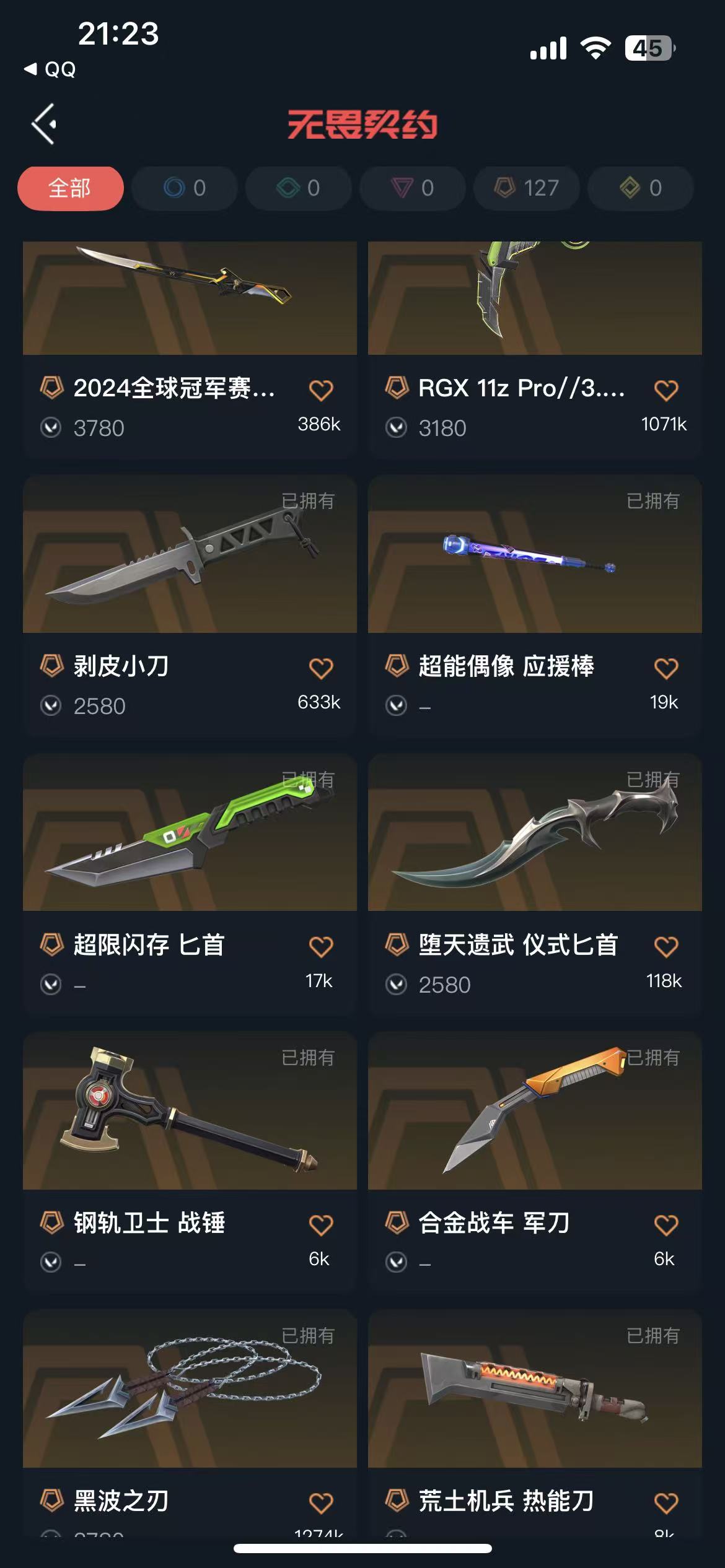Viewport: 725px width, 1568px height.
Task: Favorite the 超能偶像 应援棒 skin
Action: click(666, 668)
